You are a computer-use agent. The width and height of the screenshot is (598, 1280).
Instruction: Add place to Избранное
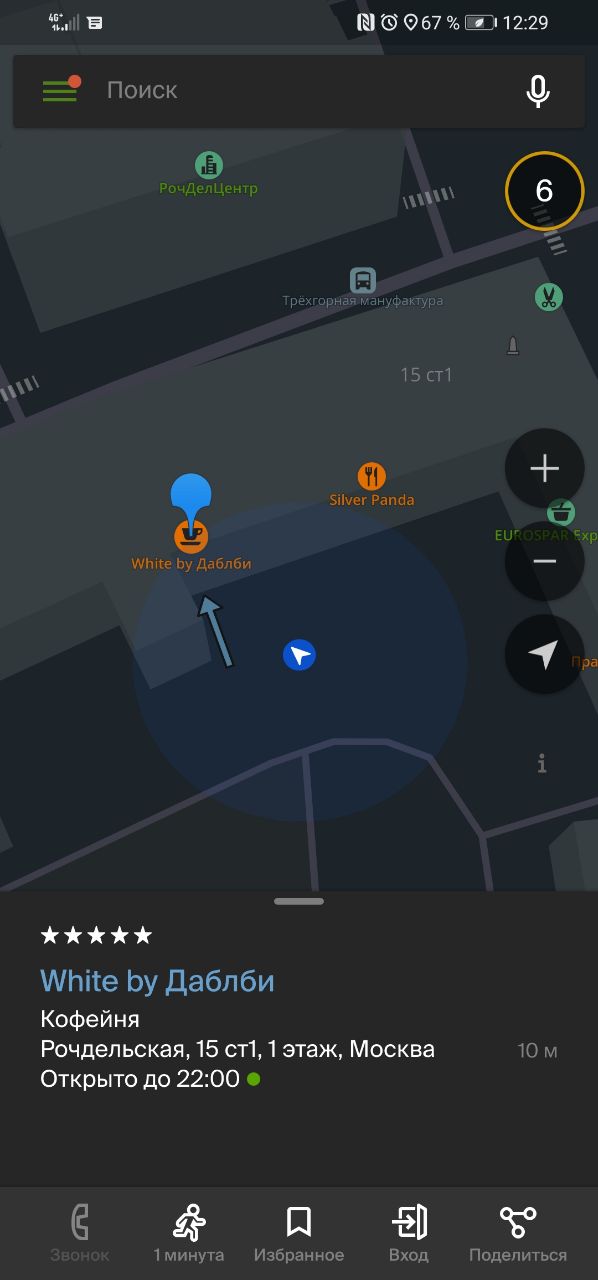pyautogui.click(x=299, y=1234)
